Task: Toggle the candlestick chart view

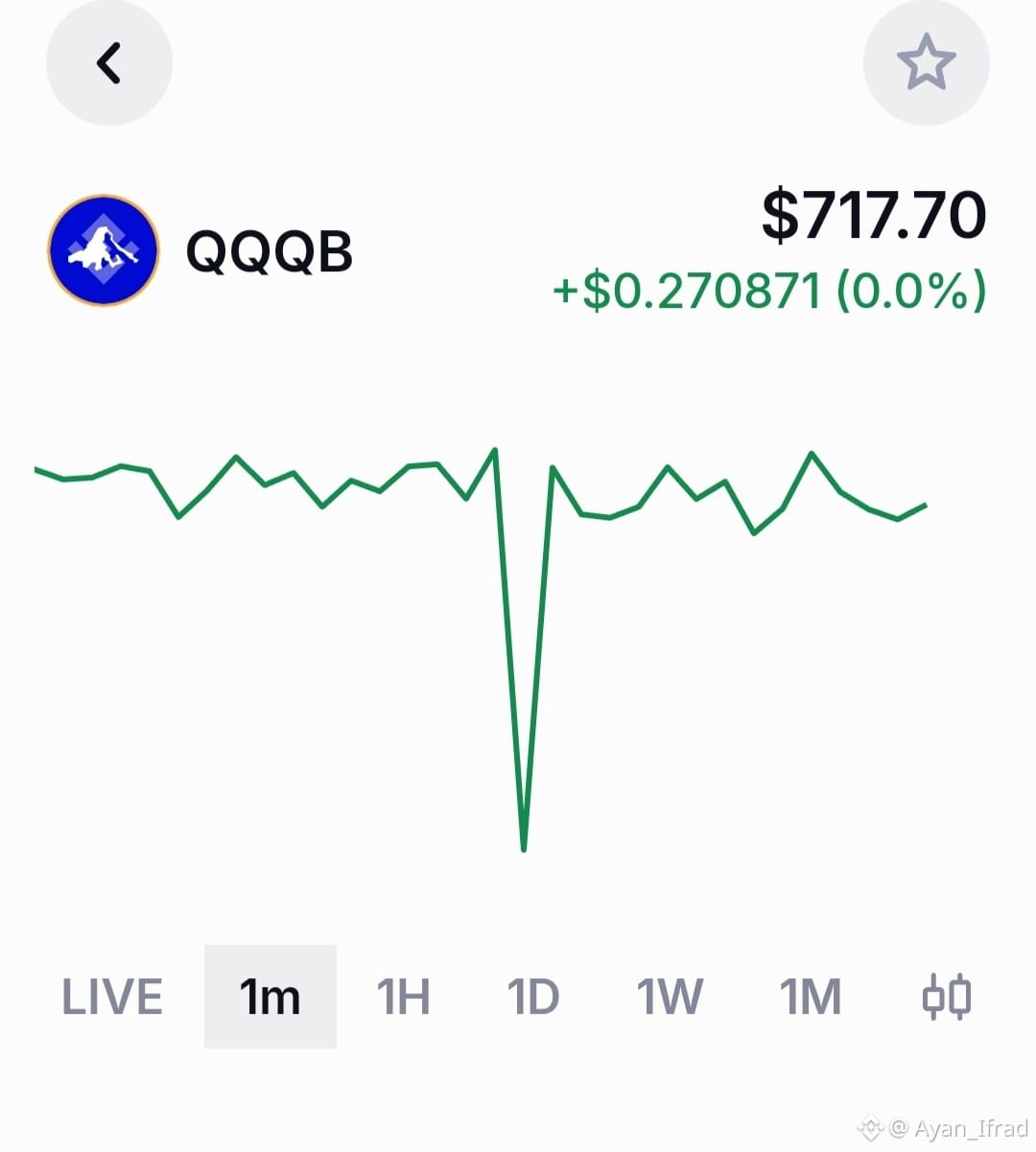Action: tap(947, 997)
